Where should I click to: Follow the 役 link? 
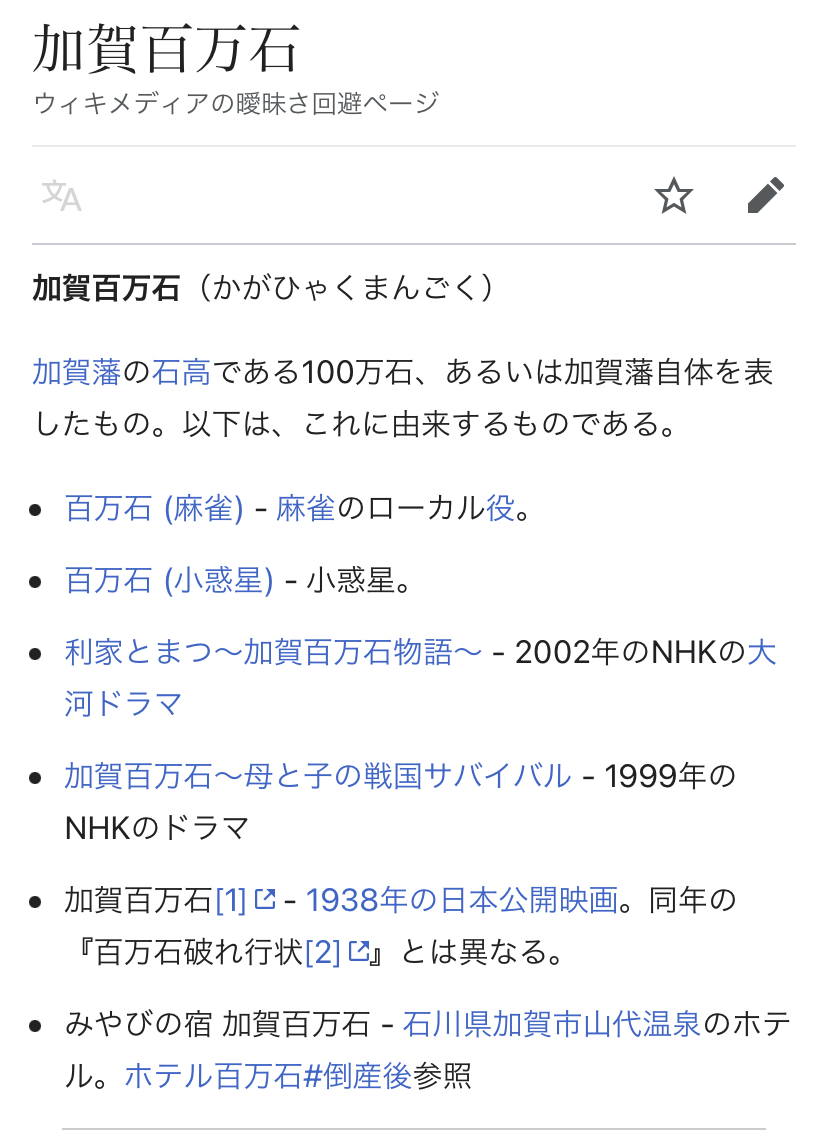[500, 509]
